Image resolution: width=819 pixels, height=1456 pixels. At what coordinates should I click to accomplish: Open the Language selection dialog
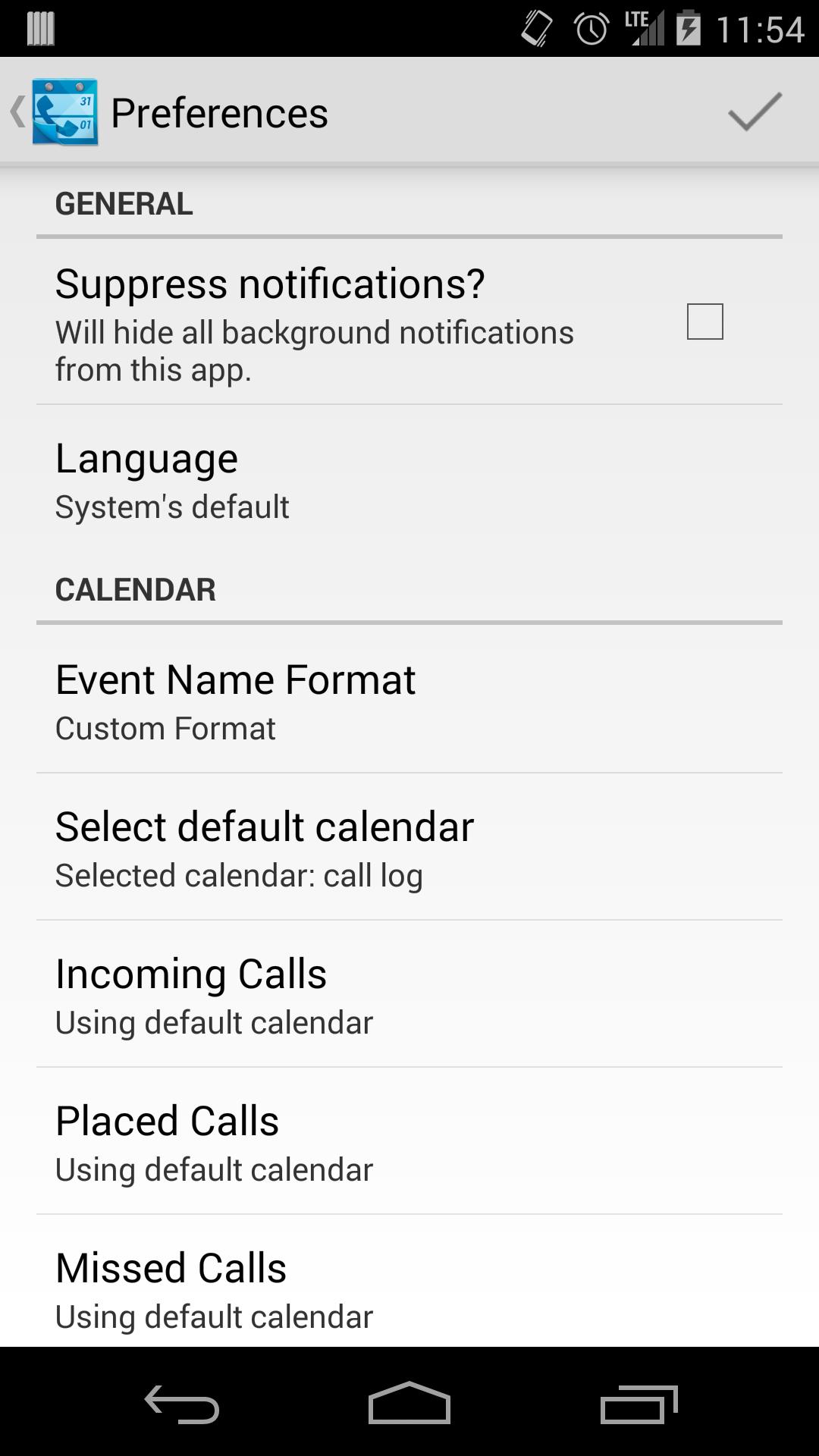303,478
